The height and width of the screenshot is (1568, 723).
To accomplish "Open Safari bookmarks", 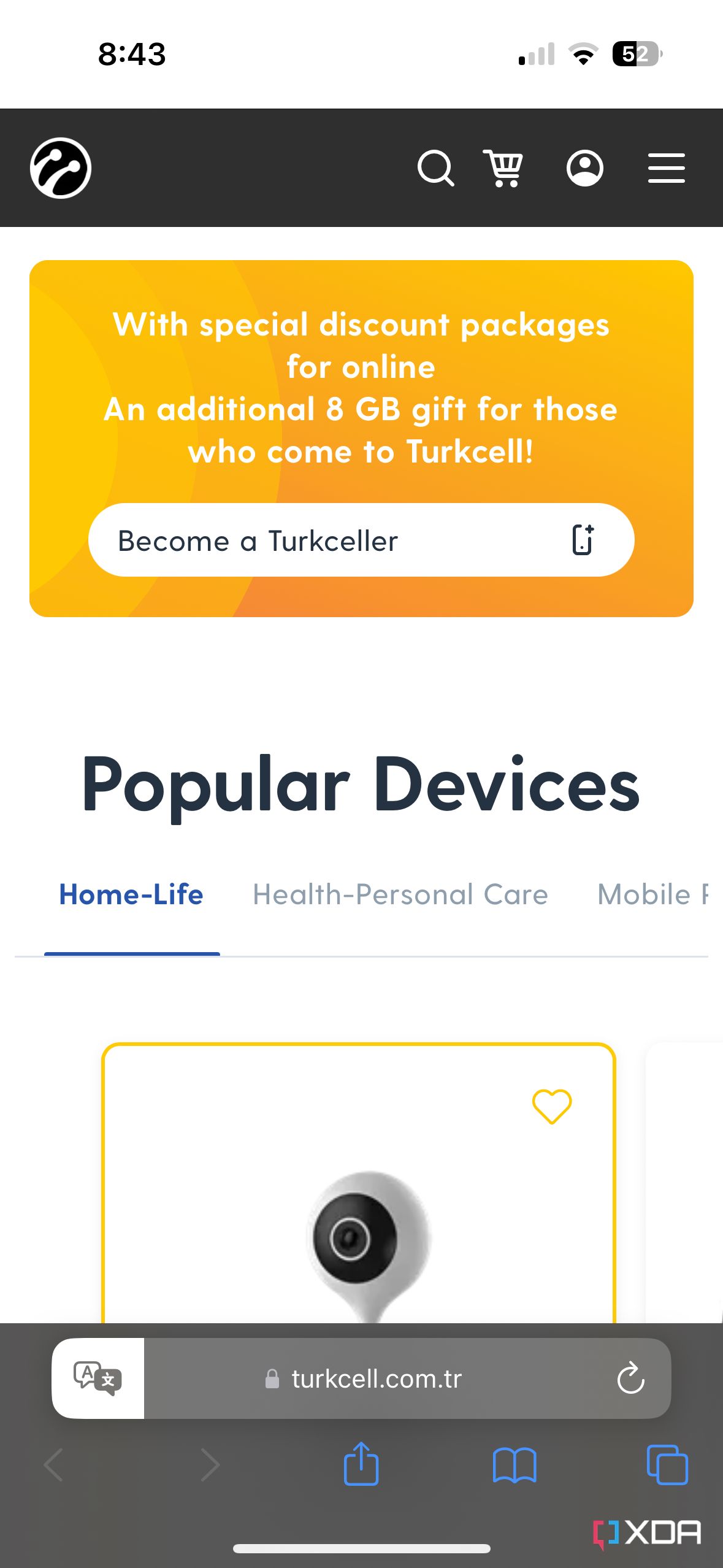I will click(x=514, y=1464).
